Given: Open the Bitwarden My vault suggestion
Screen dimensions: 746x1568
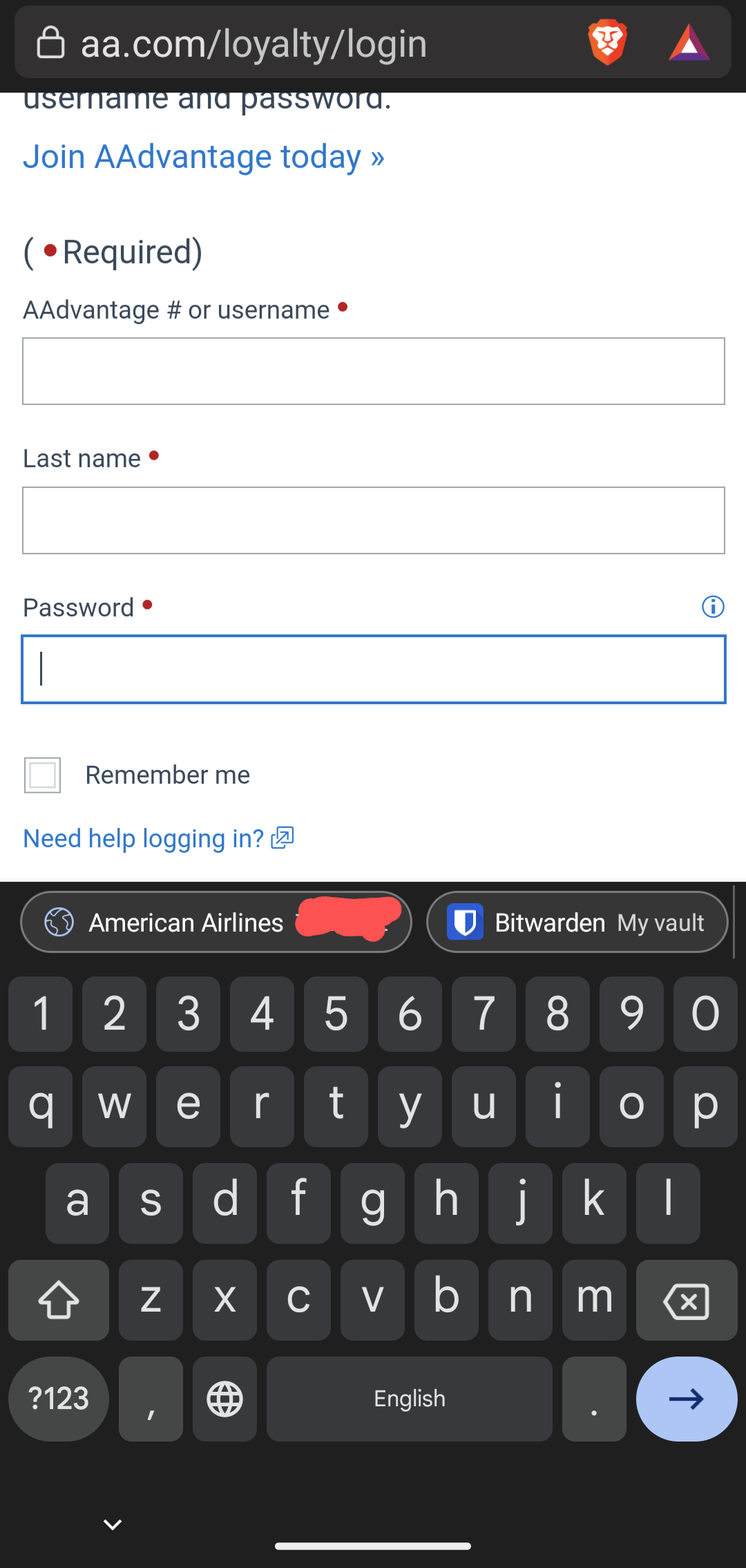Looking at the screenshot, I should (x=577, y=923).
